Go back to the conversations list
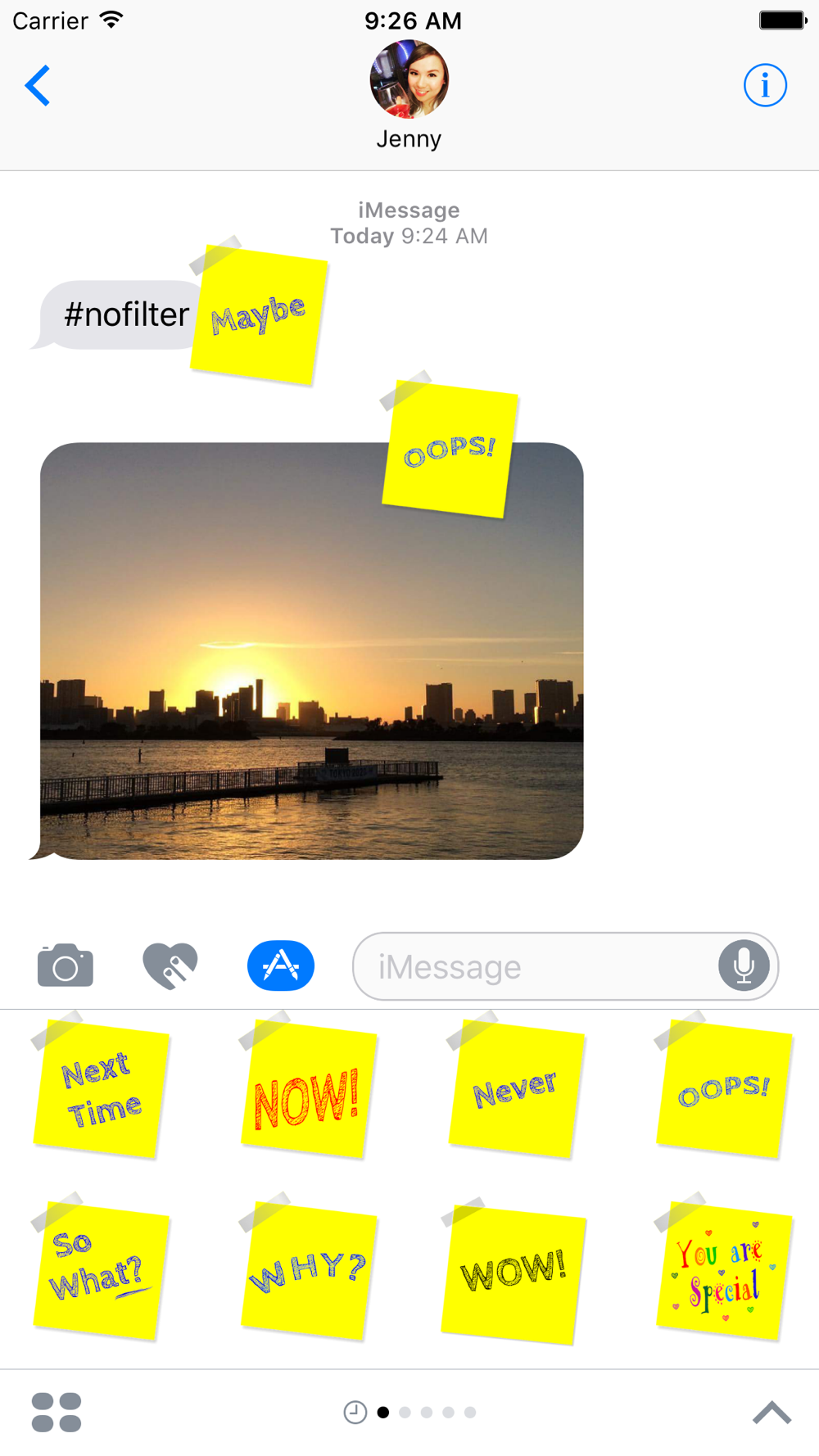 38,85
